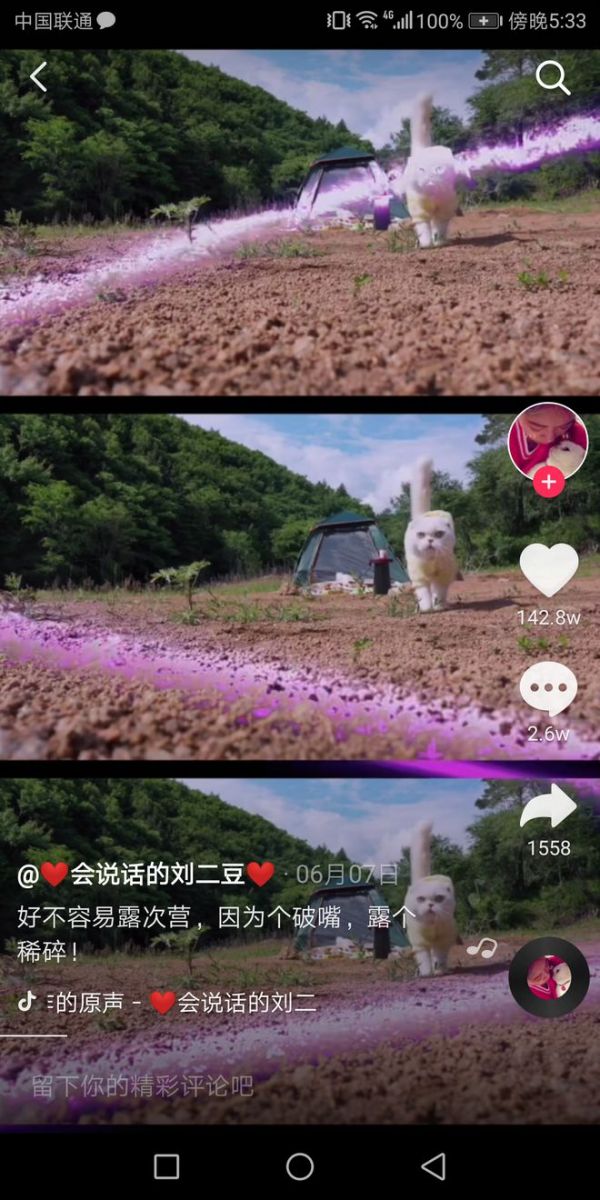Screen dimensions: 600x1200
Task: Open the creator's profile avatar
Action: pos(547,440)
